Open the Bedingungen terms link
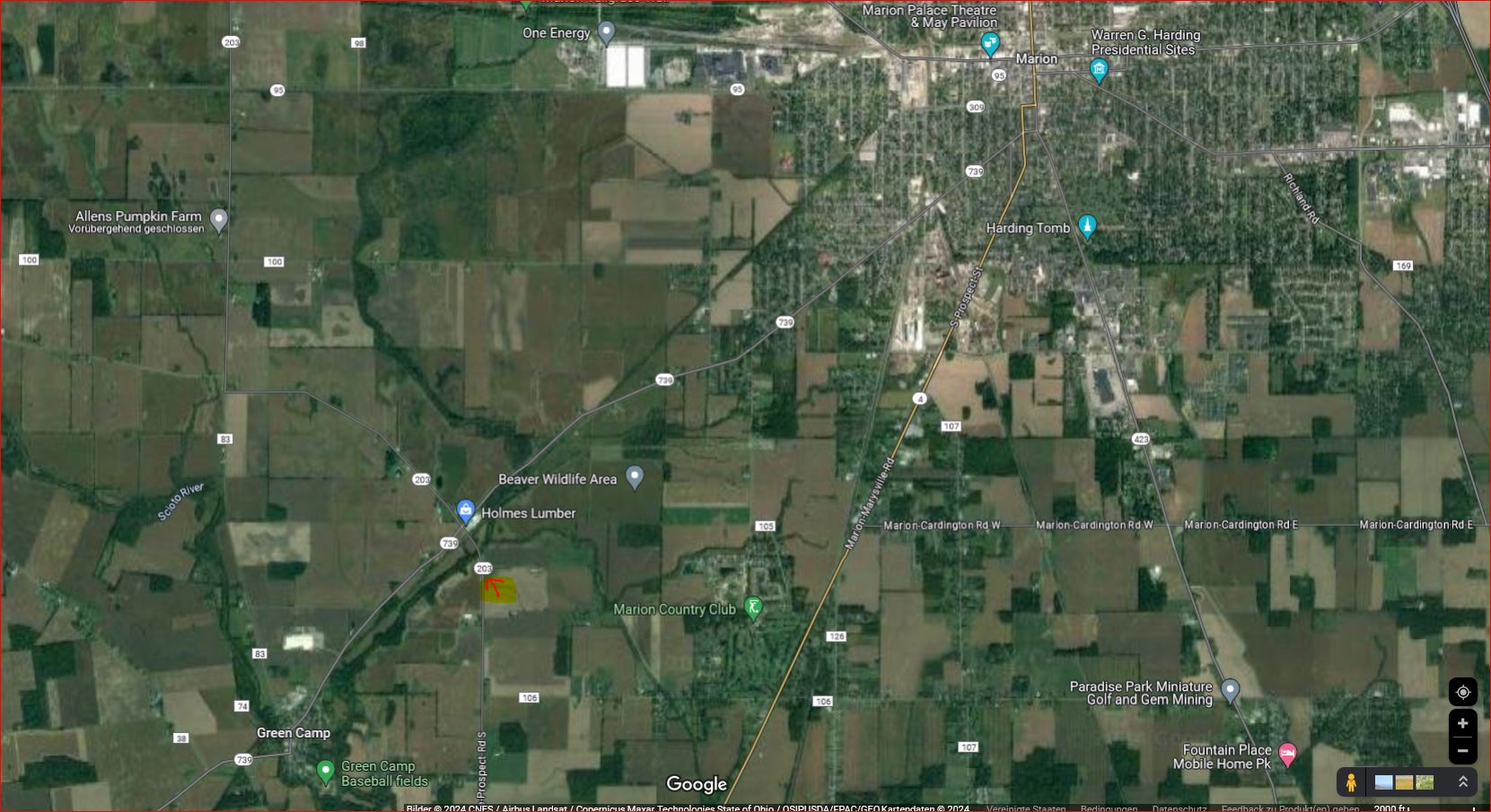 1109,808
